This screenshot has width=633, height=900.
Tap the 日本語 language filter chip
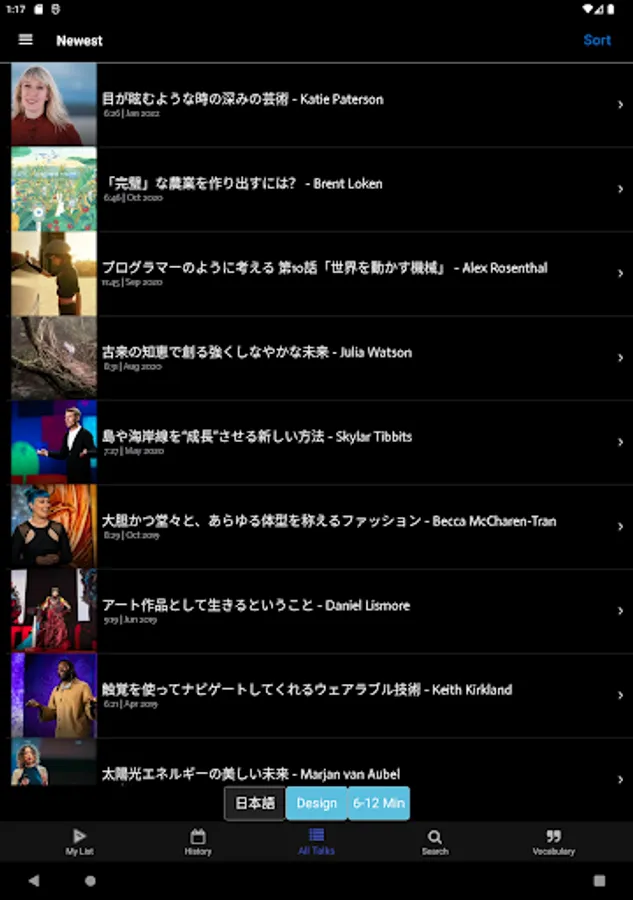255,803
